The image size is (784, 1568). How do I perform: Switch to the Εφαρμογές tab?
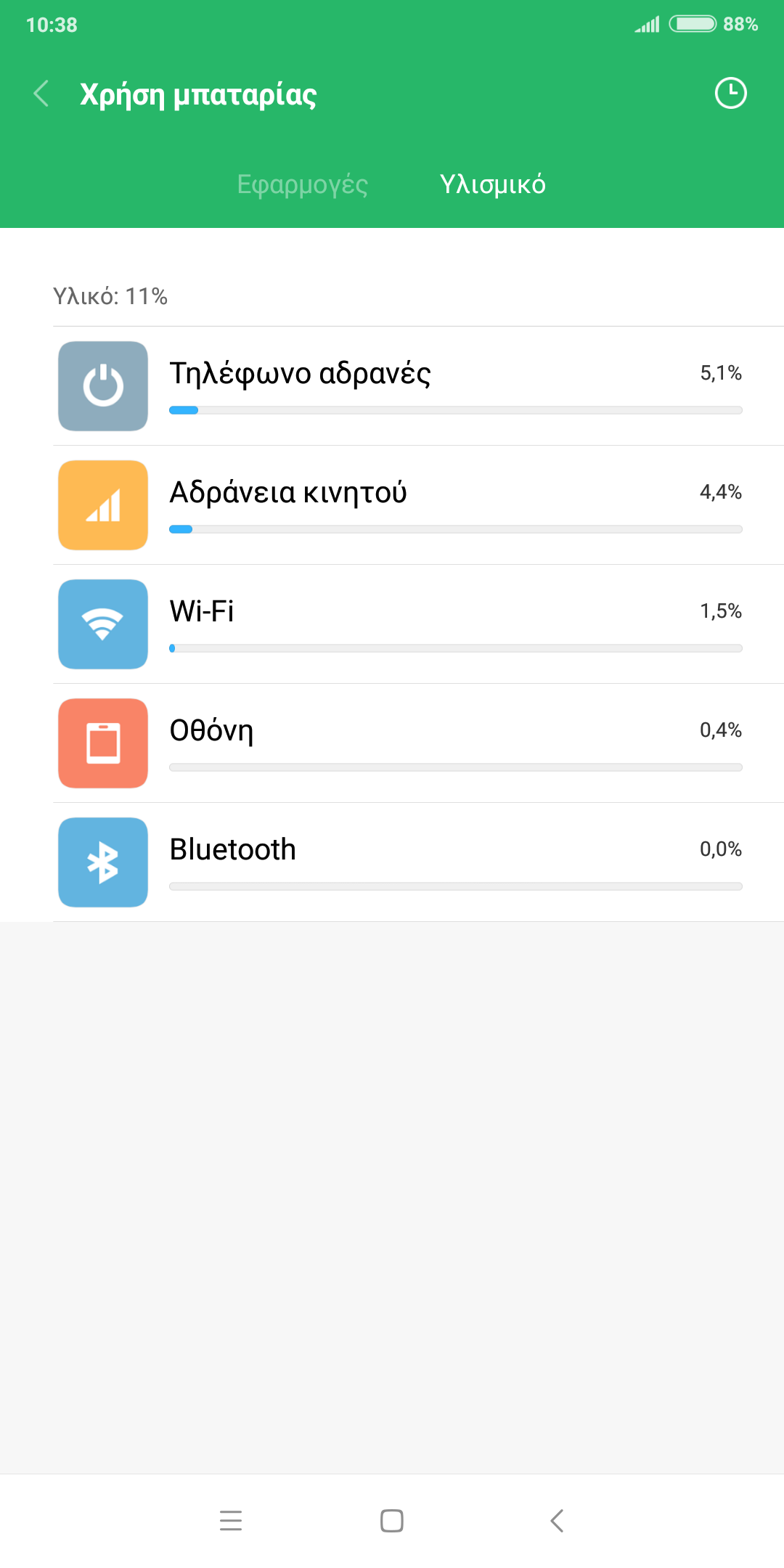point(302,184)
